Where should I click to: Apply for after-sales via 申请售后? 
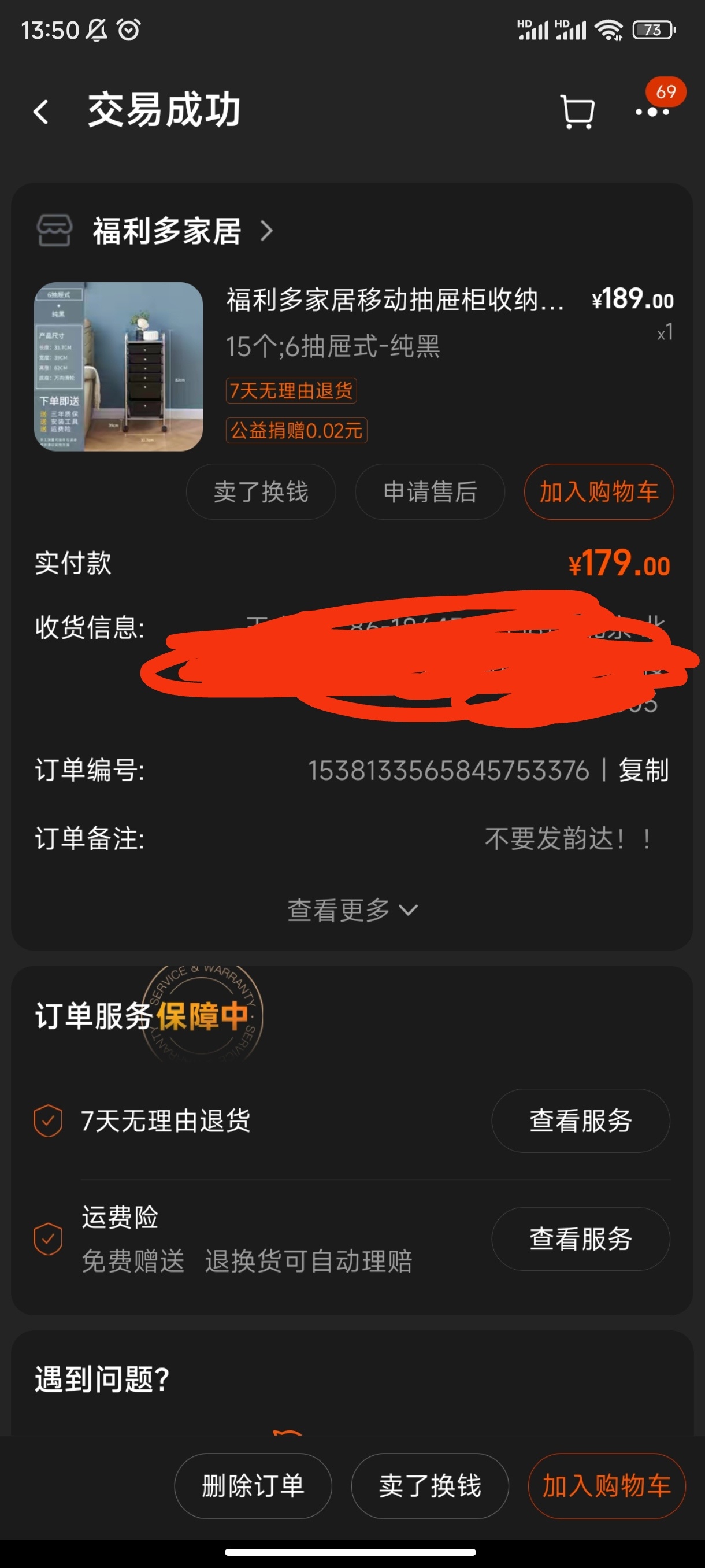[429, 492]
